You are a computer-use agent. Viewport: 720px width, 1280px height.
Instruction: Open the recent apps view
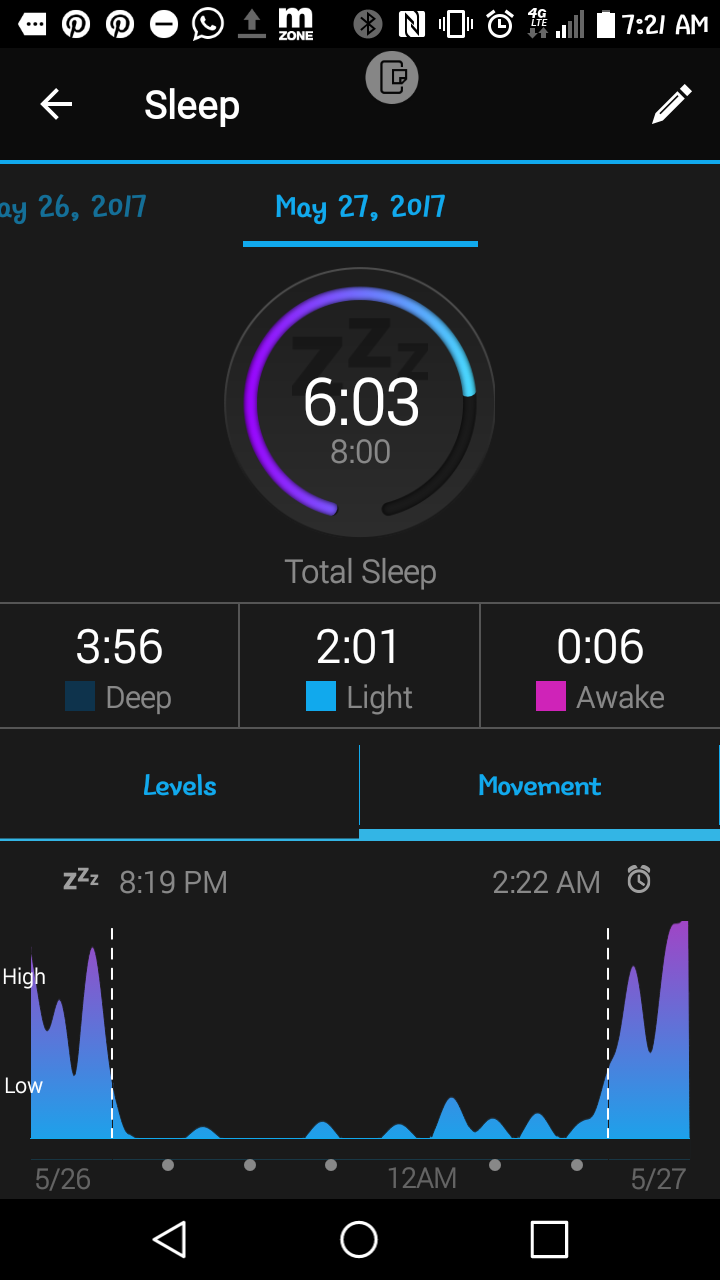point(549,1239)
